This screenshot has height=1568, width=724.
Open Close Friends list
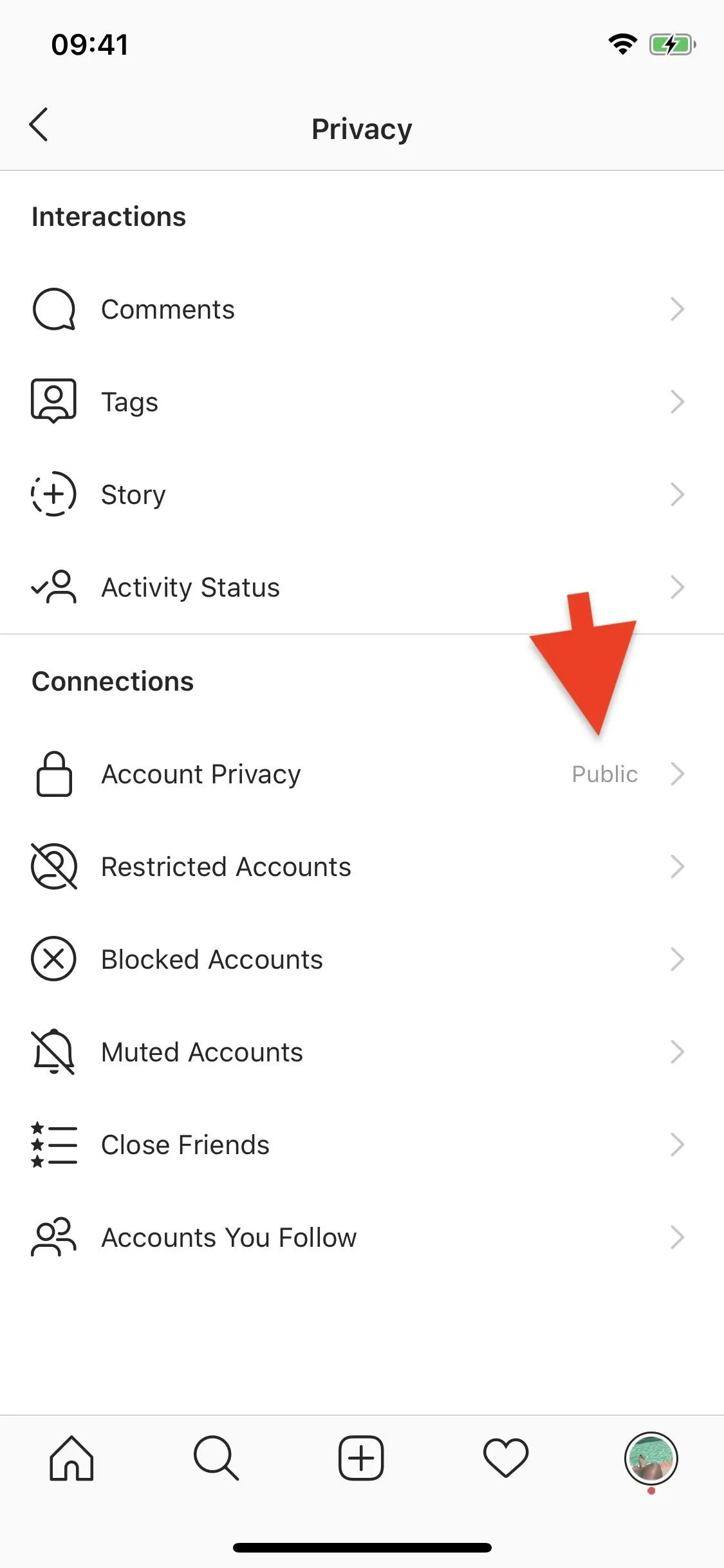(x=362, y=1145)
